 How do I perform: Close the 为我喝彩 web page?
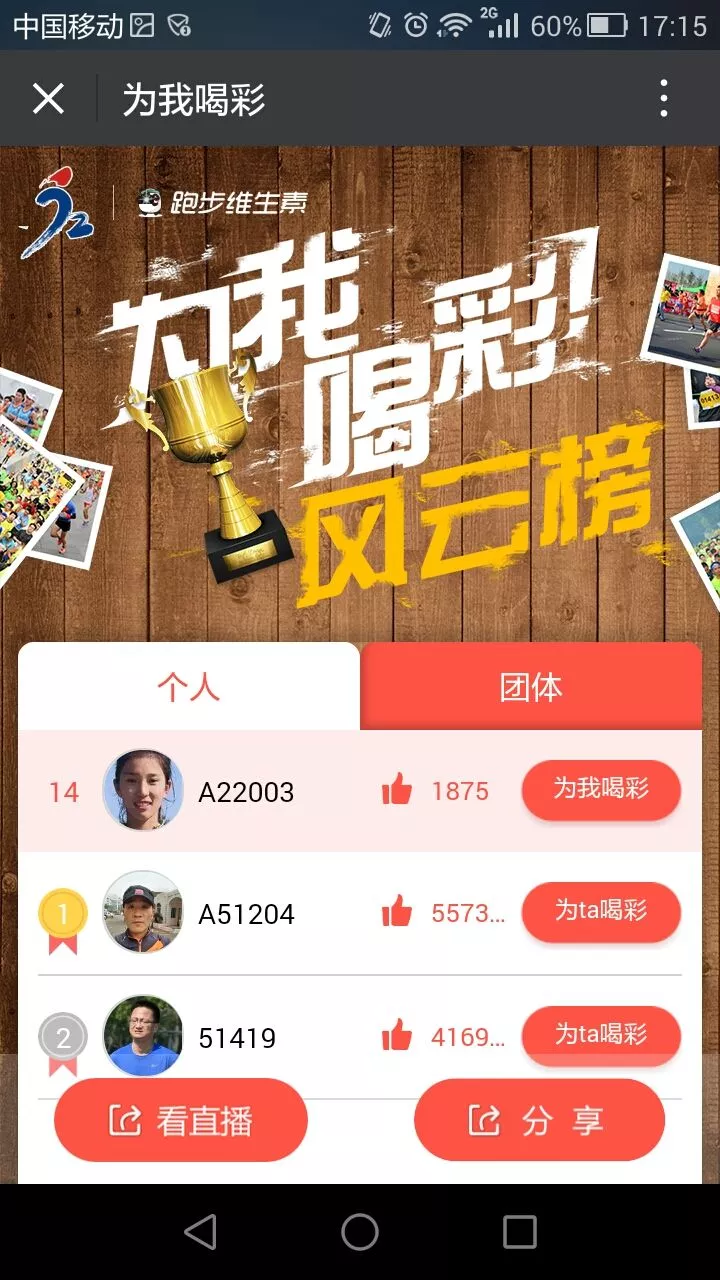pos(48,99)
